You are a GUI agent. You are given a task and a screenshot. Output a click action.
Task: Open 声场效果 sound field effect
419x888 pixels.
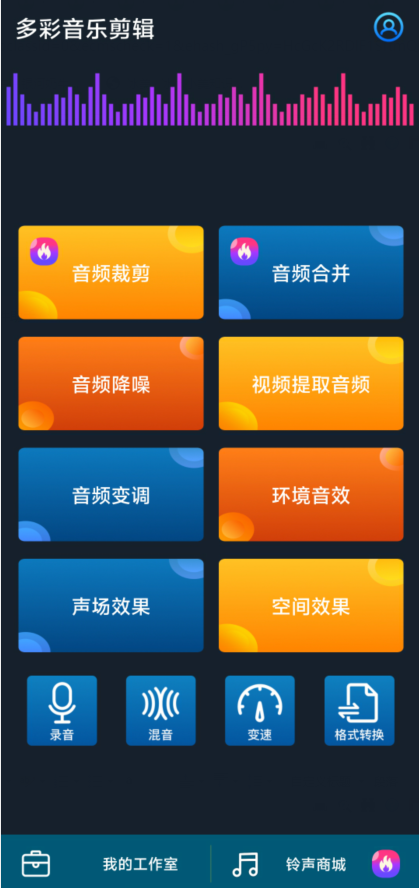coord(111,605)
